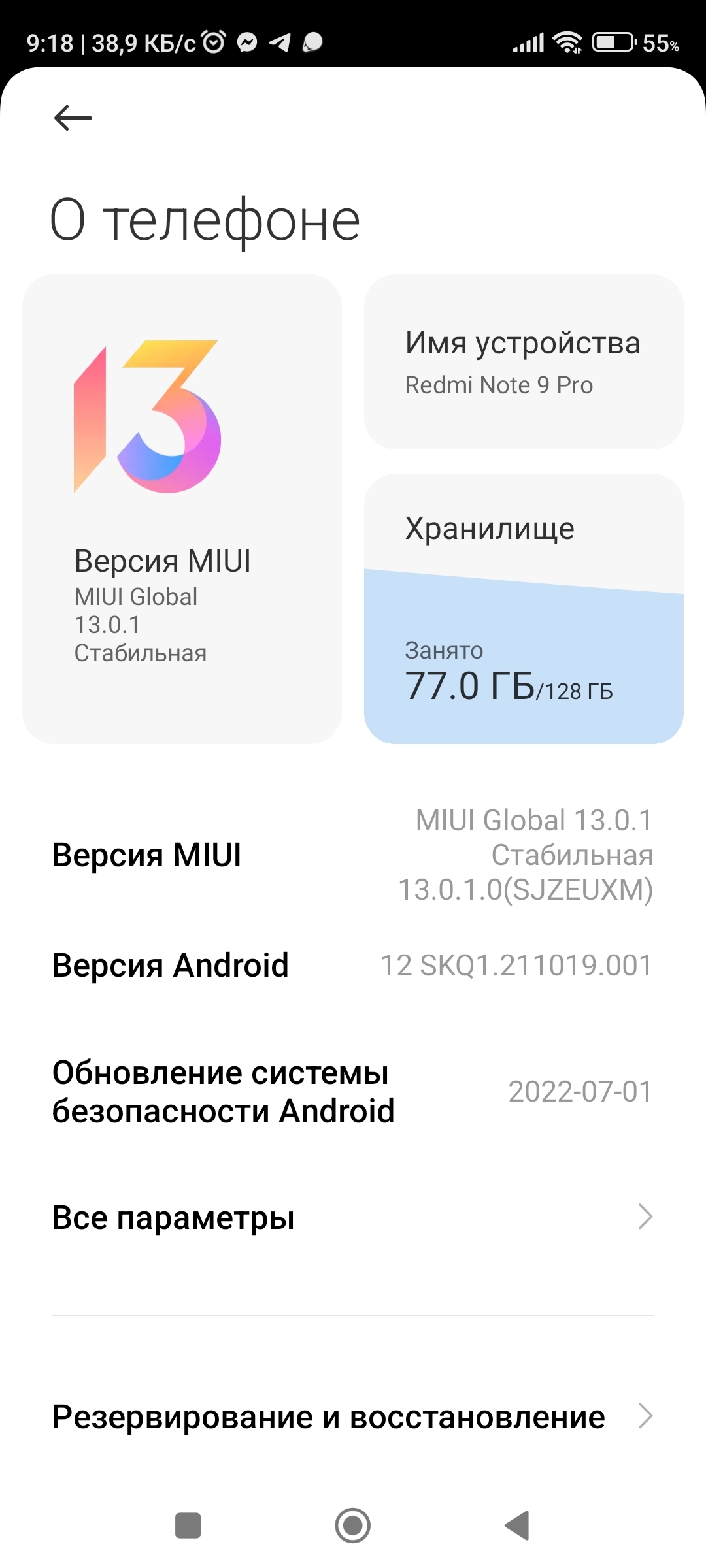The width and height of the screenshot is (706, 1568).
Task: Go to the home screen via the navigation bar
Action: [x=353, y=1526]
